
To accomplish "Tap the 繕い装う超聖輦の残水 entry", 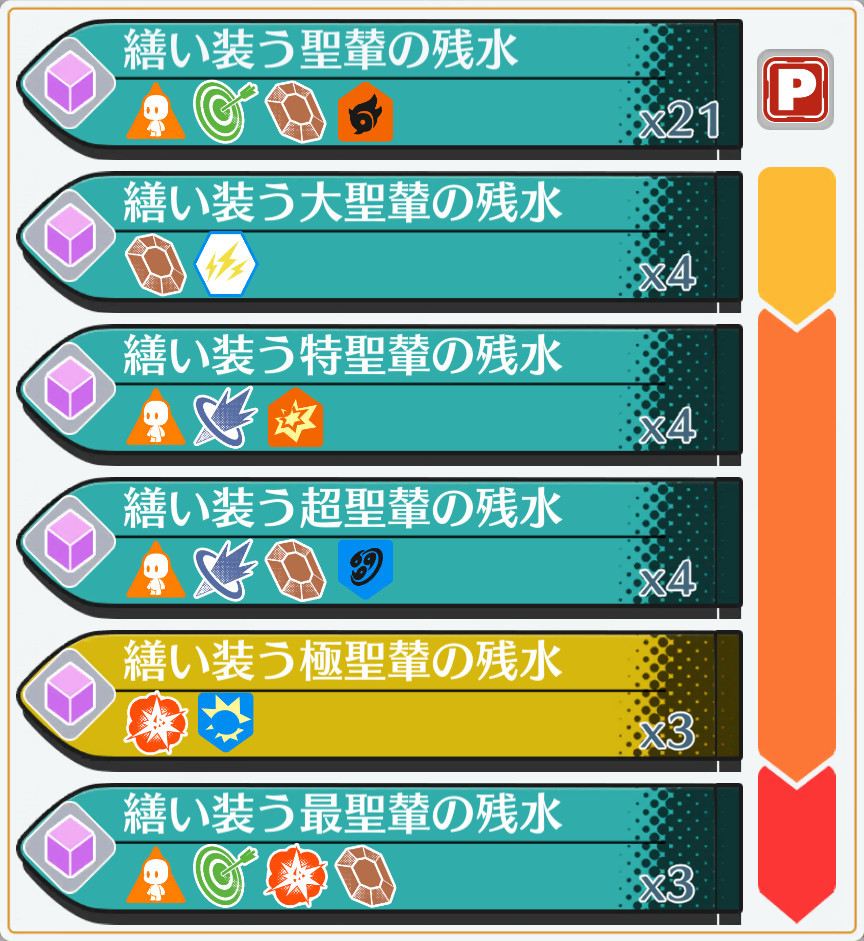I will pyautogui.click(x=380, y=546).
